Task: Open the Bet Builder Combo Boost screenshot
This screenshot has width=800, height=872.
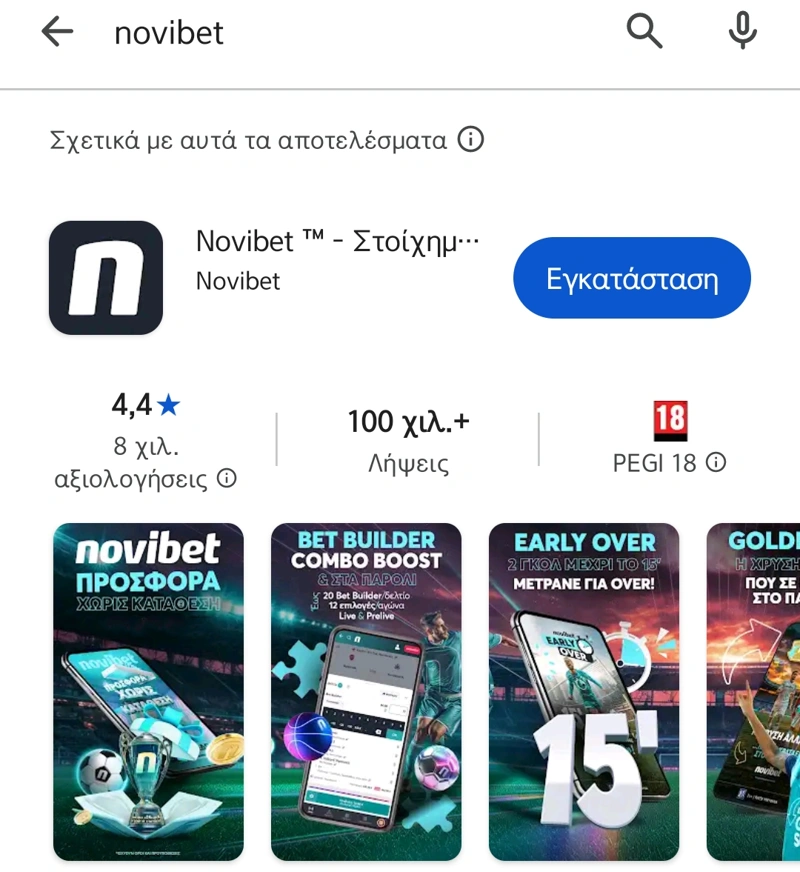Action: pos(366,691)
